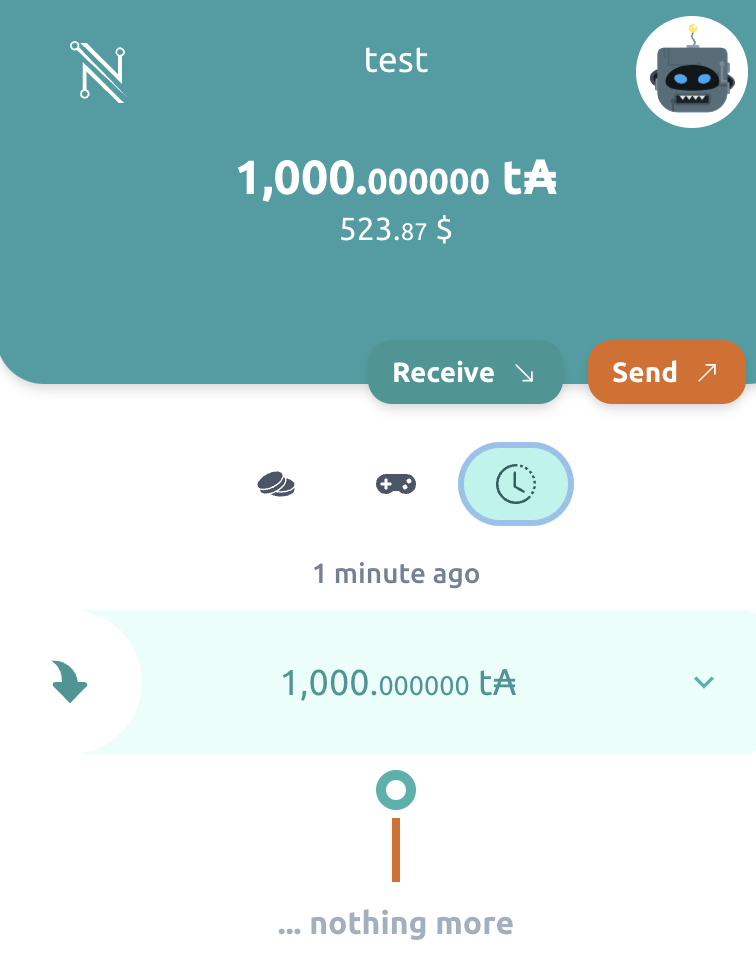
Task: Expand the 1,000.000000 tA transaction
Action: click(x=704, y=682)
